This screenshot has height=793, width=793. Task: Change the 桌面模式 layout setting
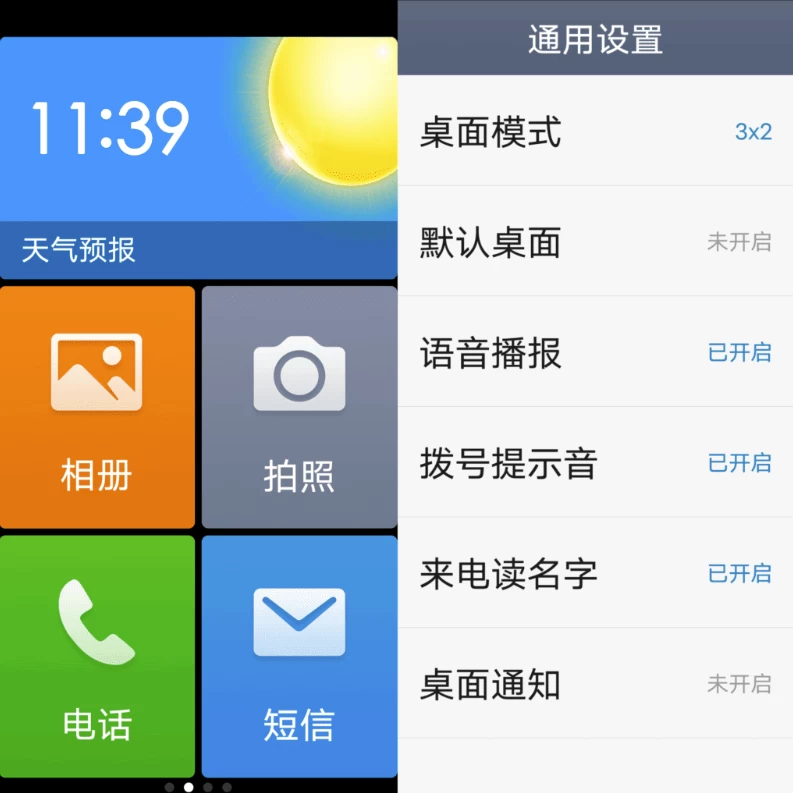point(595,131)
